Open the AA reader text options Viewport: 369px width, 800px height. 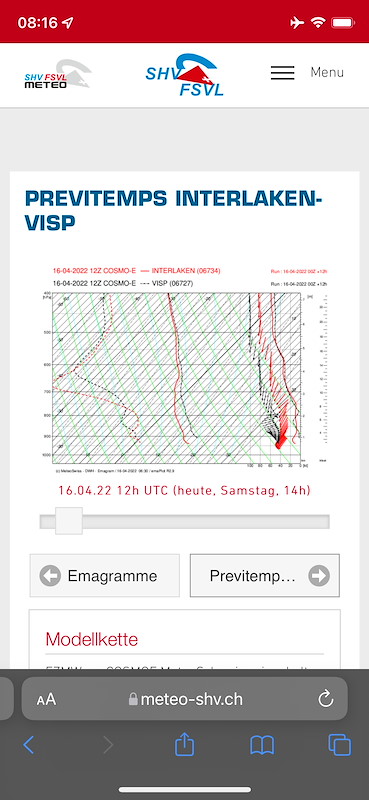(46, 699)
